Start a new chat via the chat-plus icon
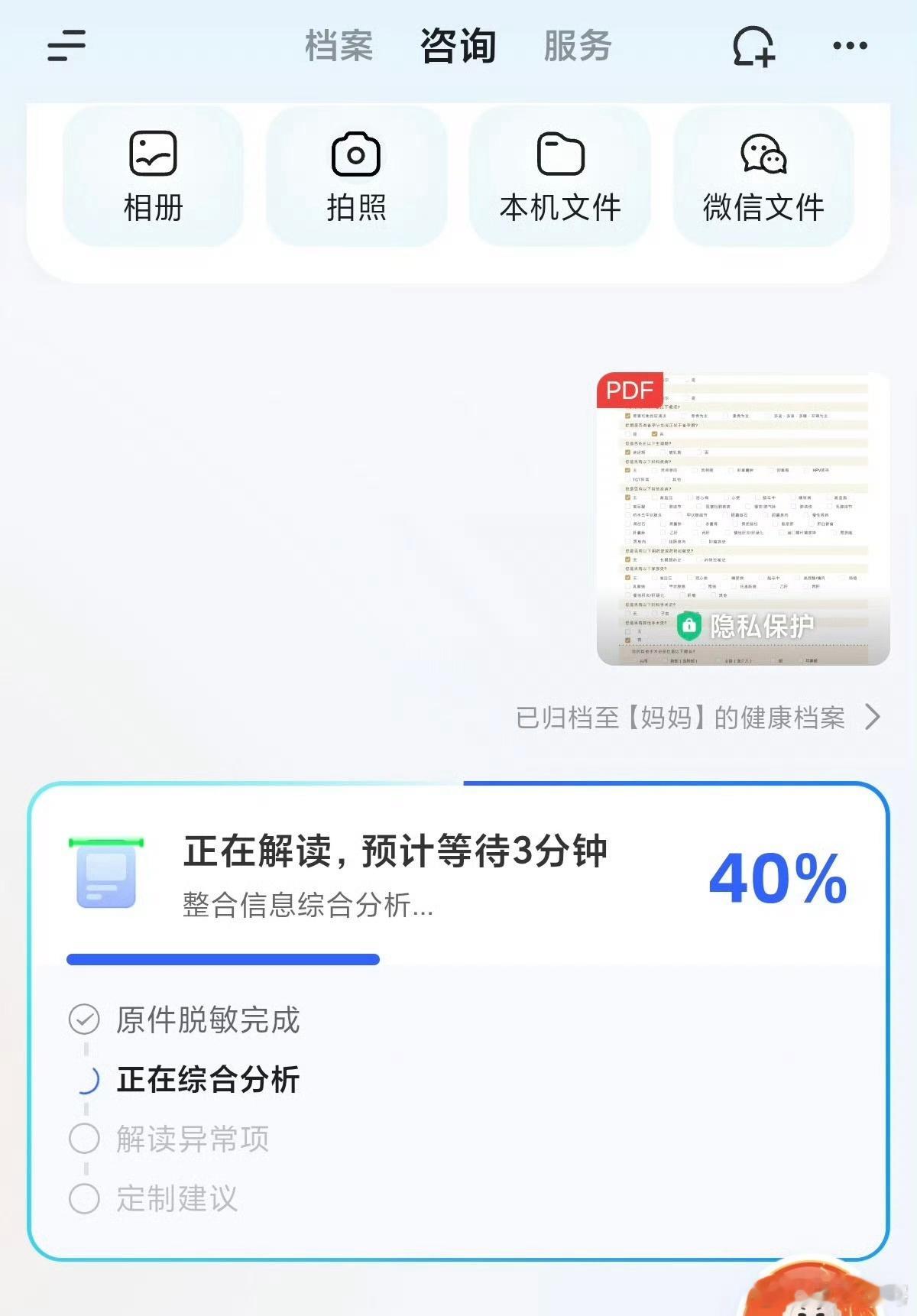This screenshot has height=1316, width=917. tap(753, 46)
